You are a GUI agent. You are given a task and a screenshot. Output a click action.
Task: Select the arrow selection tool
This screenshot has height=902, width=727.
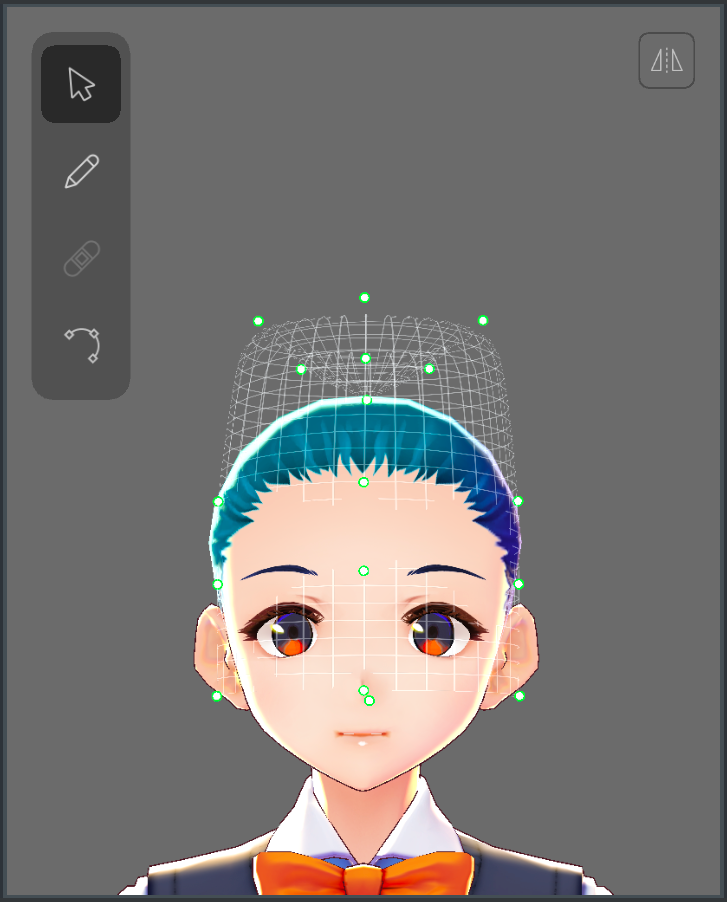[x=81, y=84]
